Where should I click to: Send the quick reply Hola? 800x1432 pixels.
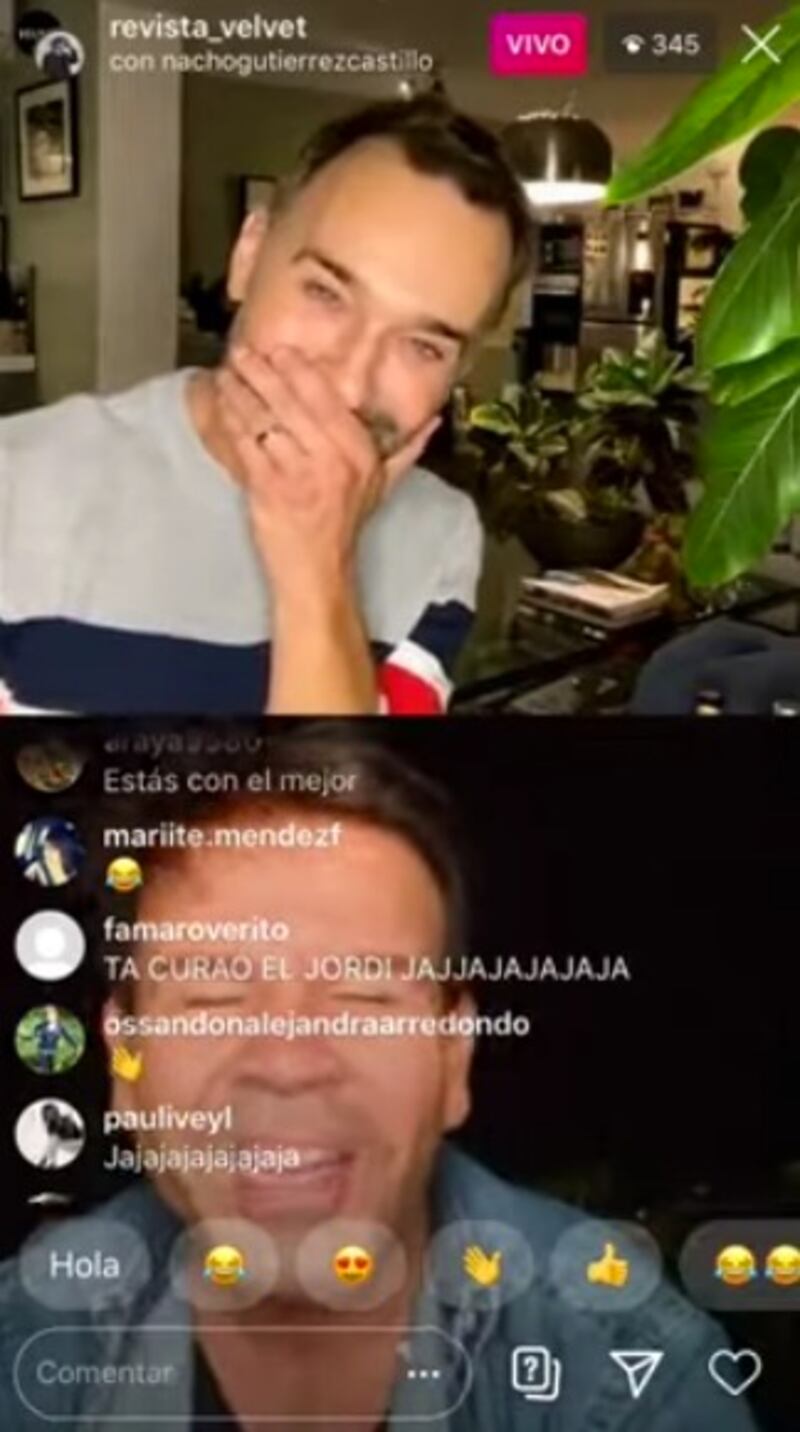pyautogui.click(x=84, y=1265)
